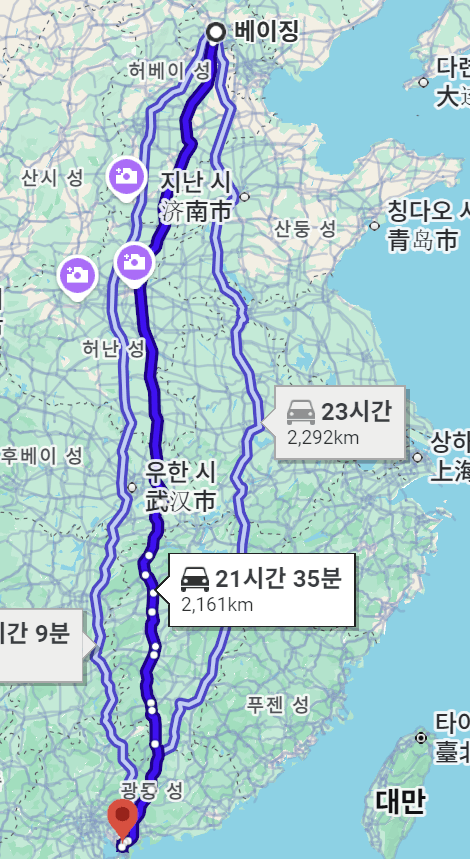Tap the 21시간 35분 2,161km route callout

coord(262,589)
